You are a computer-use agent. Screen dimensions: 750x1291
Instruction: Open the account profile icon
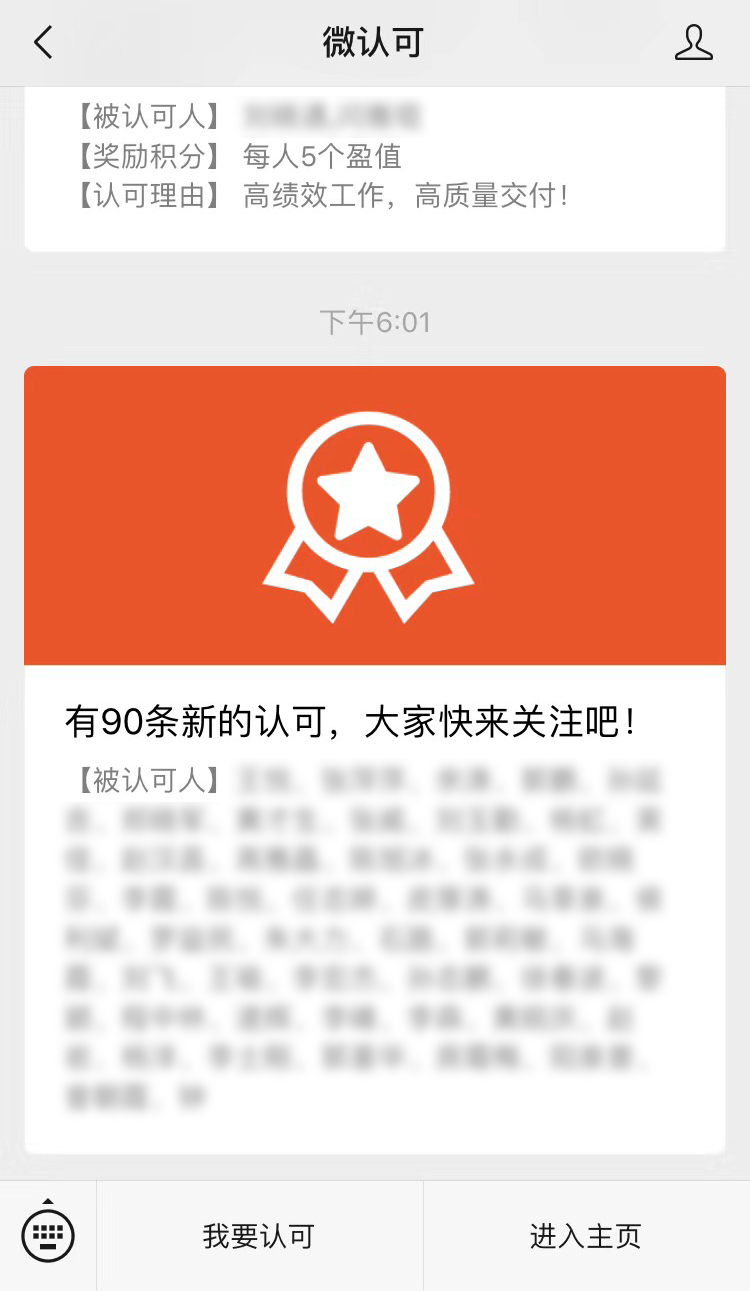tap(693, 43)
